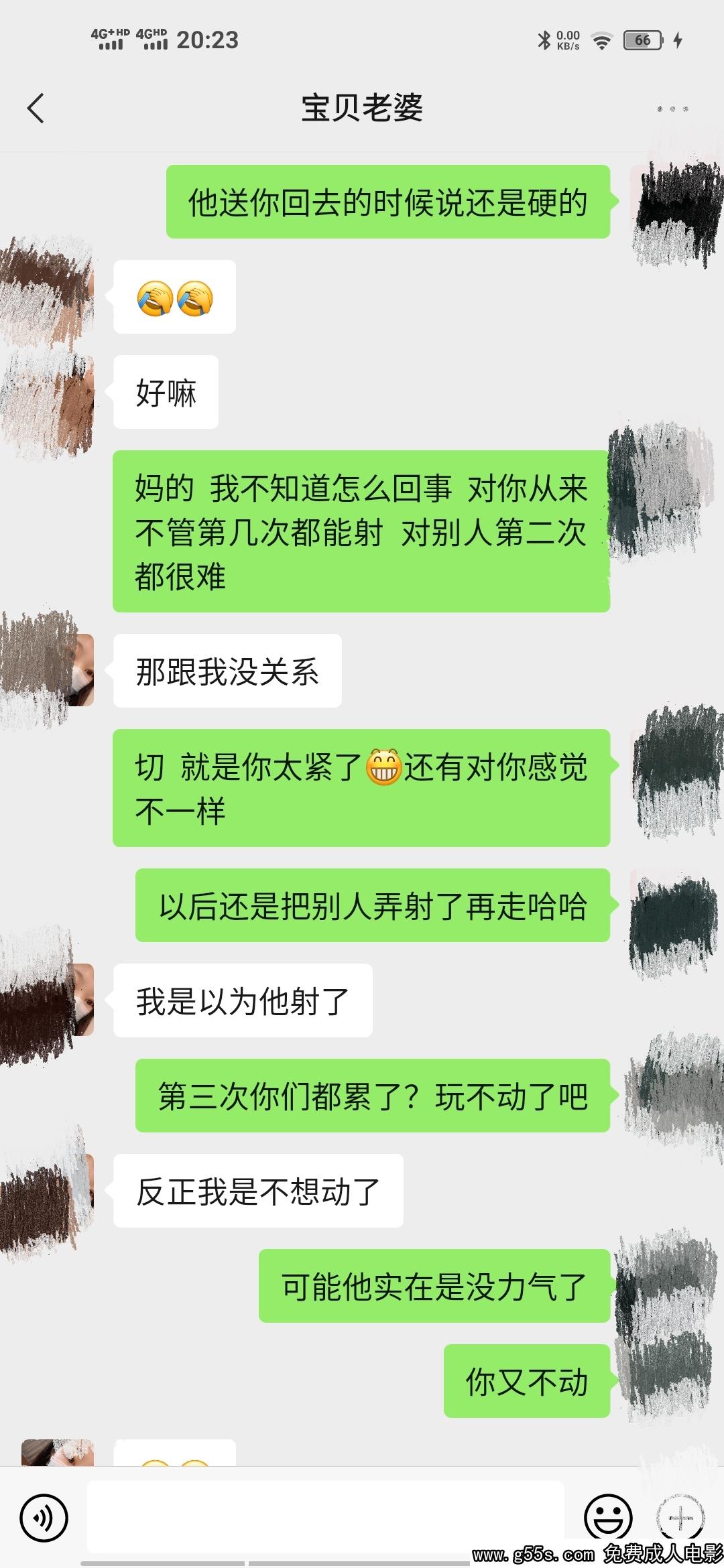Go back from the chat
The width and height of the screenshot is (724, 1568).
[36, 109]
